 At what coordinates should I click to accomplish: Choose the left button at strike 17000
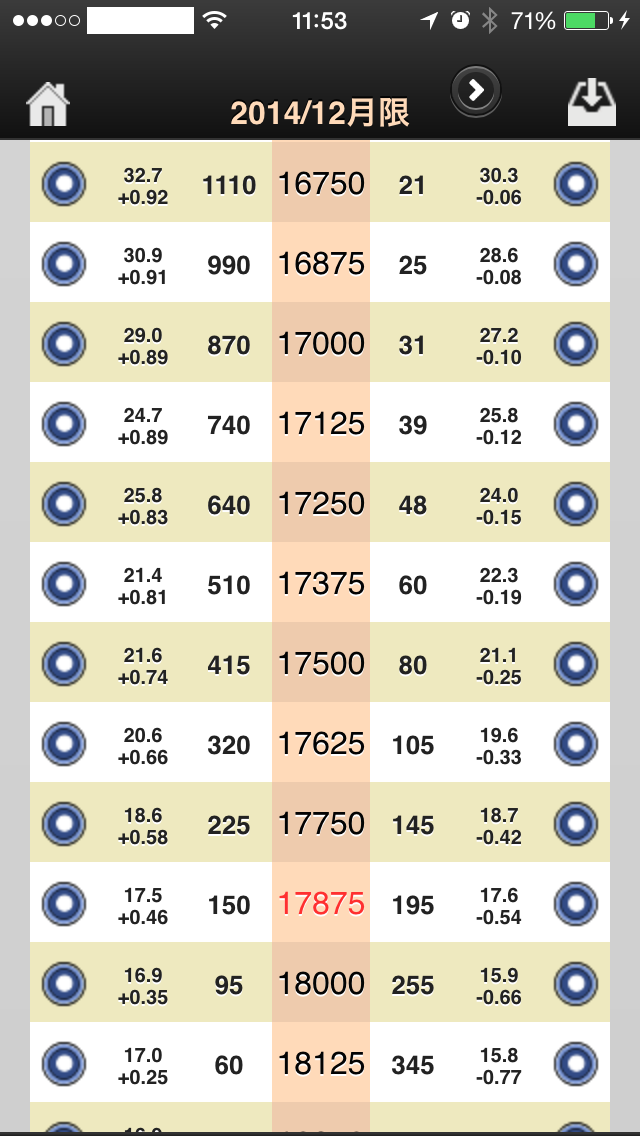[64, 344]
